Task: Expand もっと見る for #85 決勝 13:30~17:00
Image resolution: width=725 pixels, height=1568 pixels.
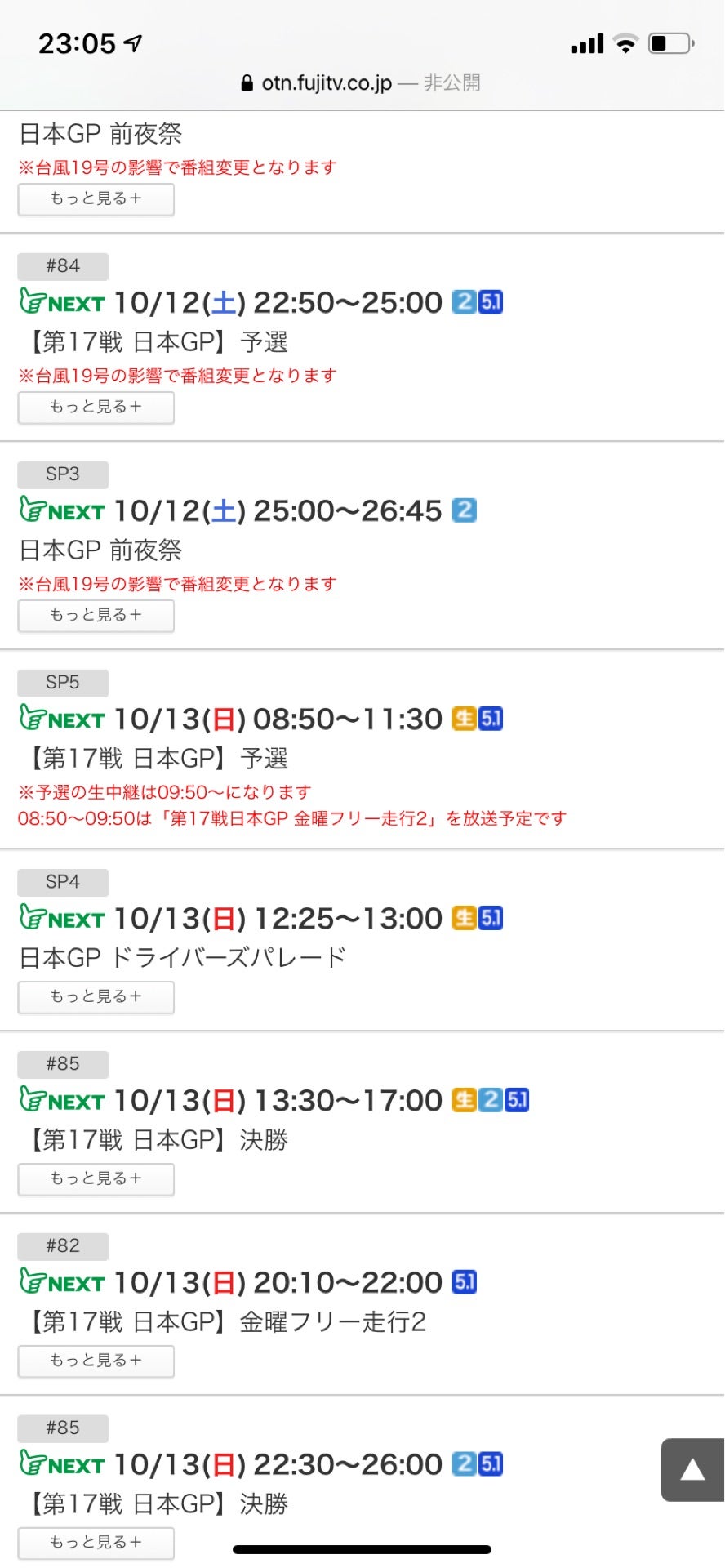Action: (96, 1179)
